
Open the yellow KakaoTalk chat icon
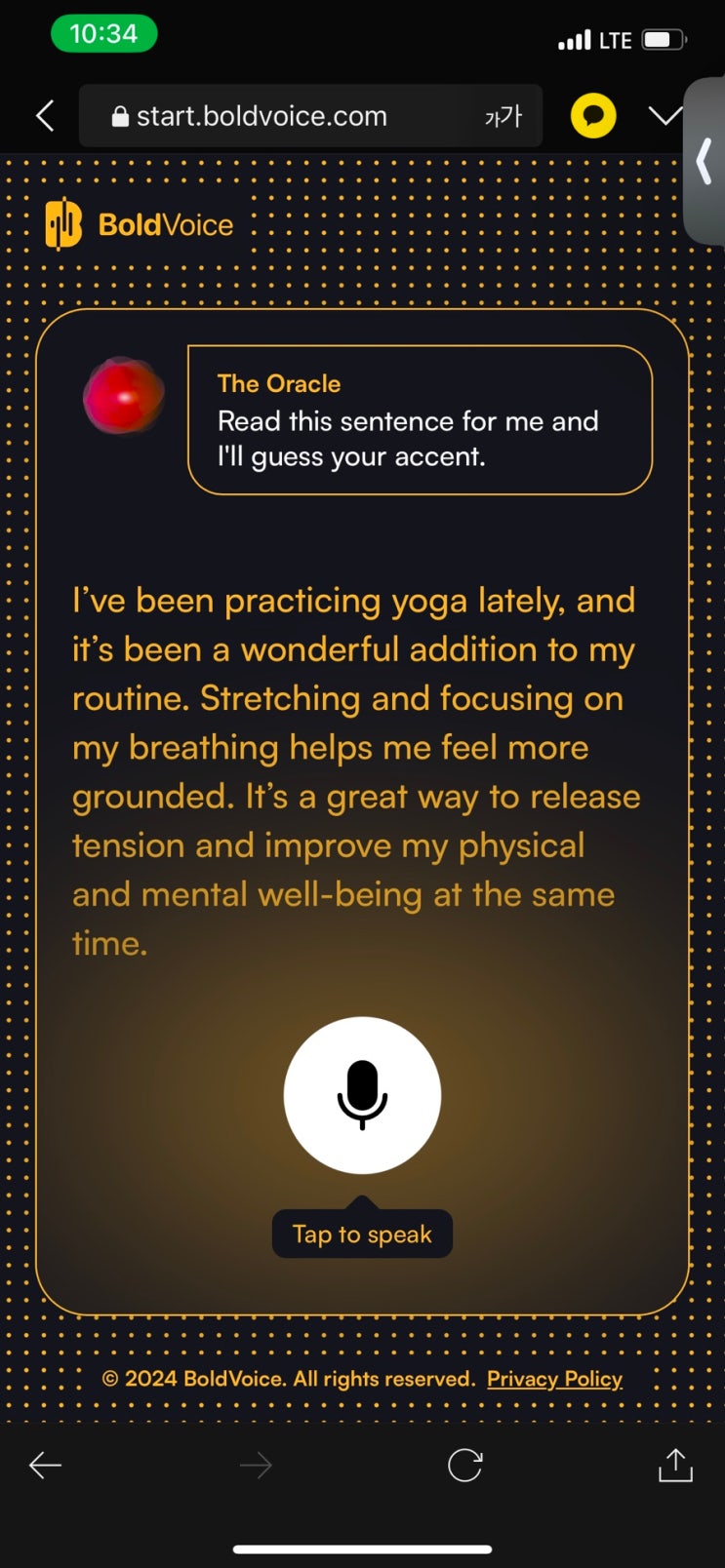(x=593, y=116)
